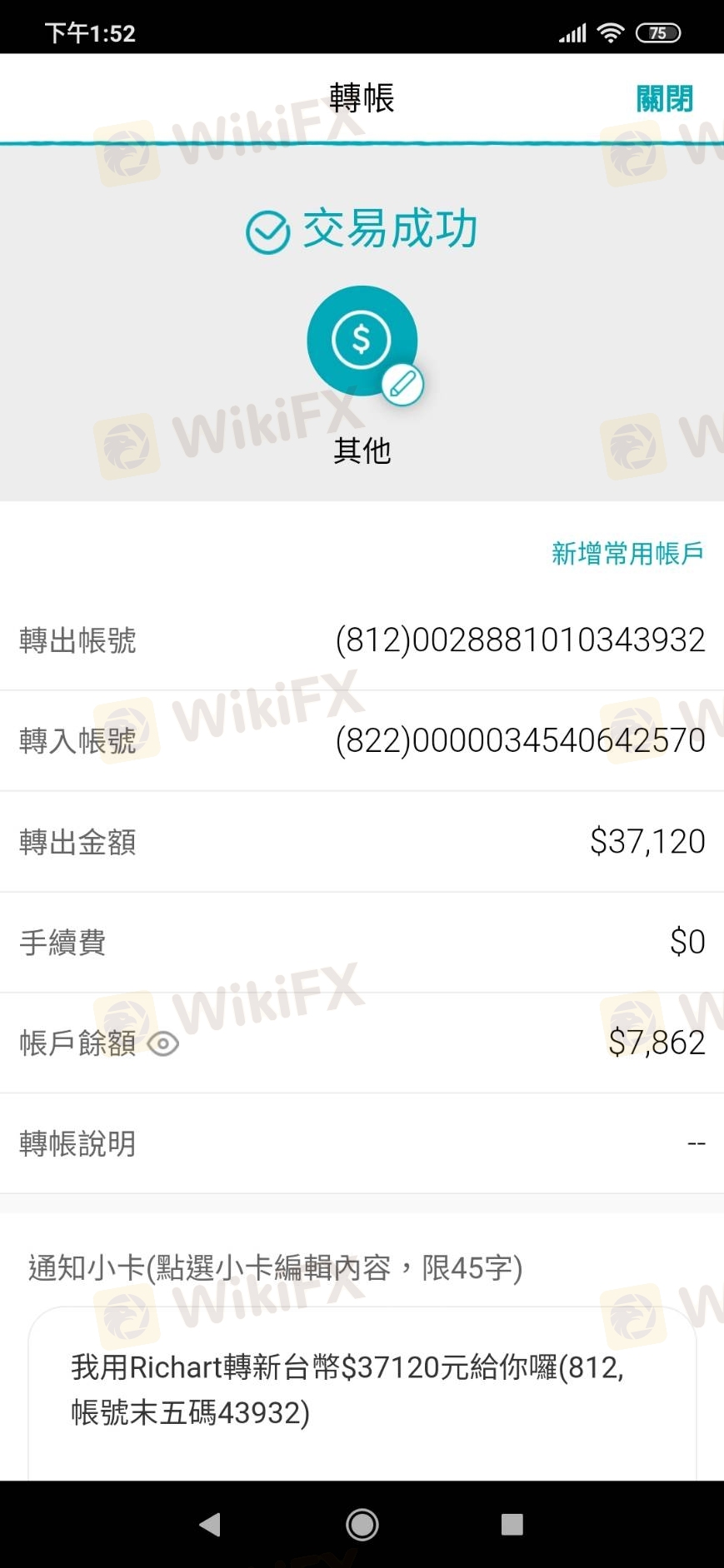The height and width of the screenshot is (1568, 724).
Task: Go back with system back button
Action: coord(210,1524)
